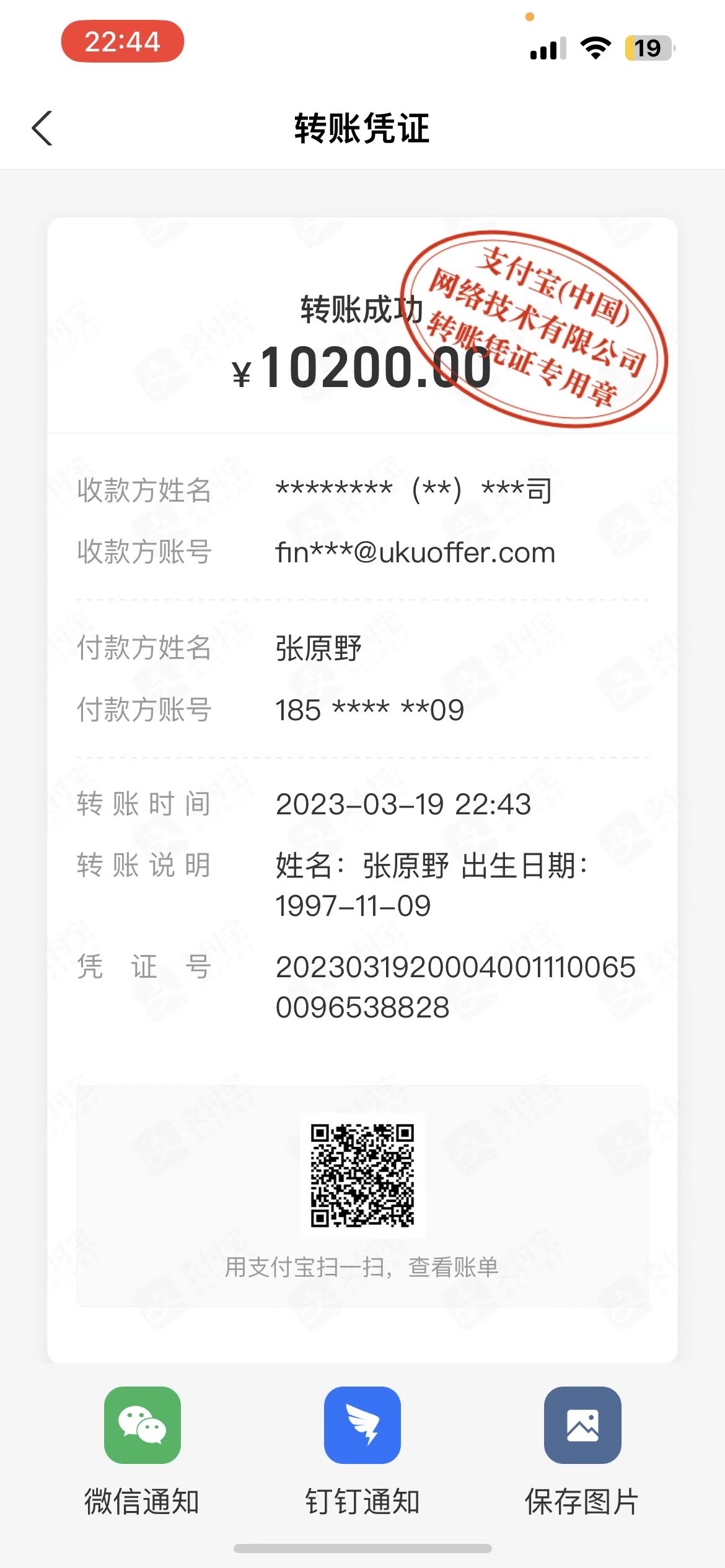Tap 保存图片 to save the voucher

click(582, 1426)
